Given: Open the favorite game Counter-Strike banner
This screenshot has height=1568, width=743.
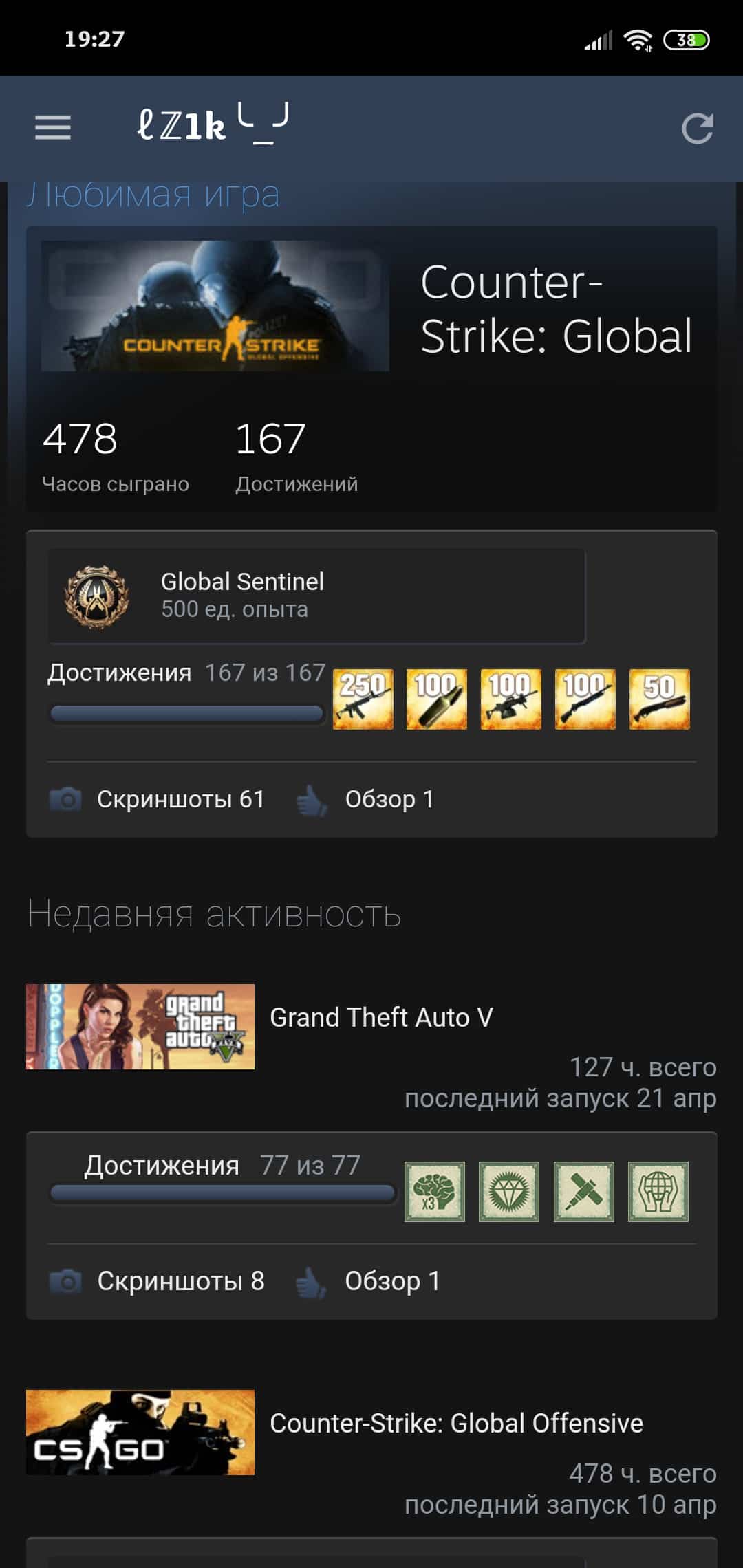Looking at the screenshot, I should coord(215,306).
